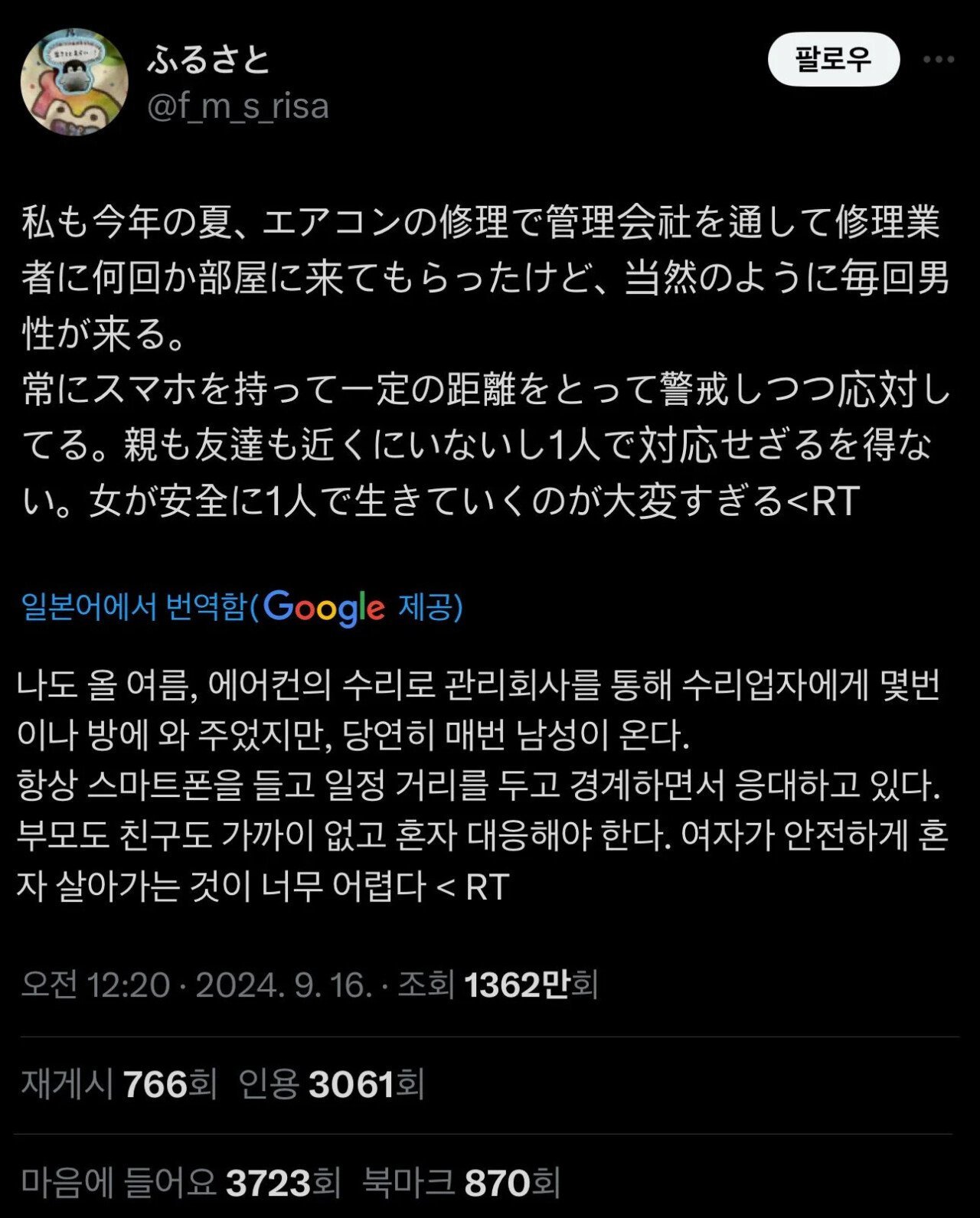Image resolution: width=980 pixels, height=1218 pixels.
Task: Open the tweet's overflow menu
Action: 939,60
